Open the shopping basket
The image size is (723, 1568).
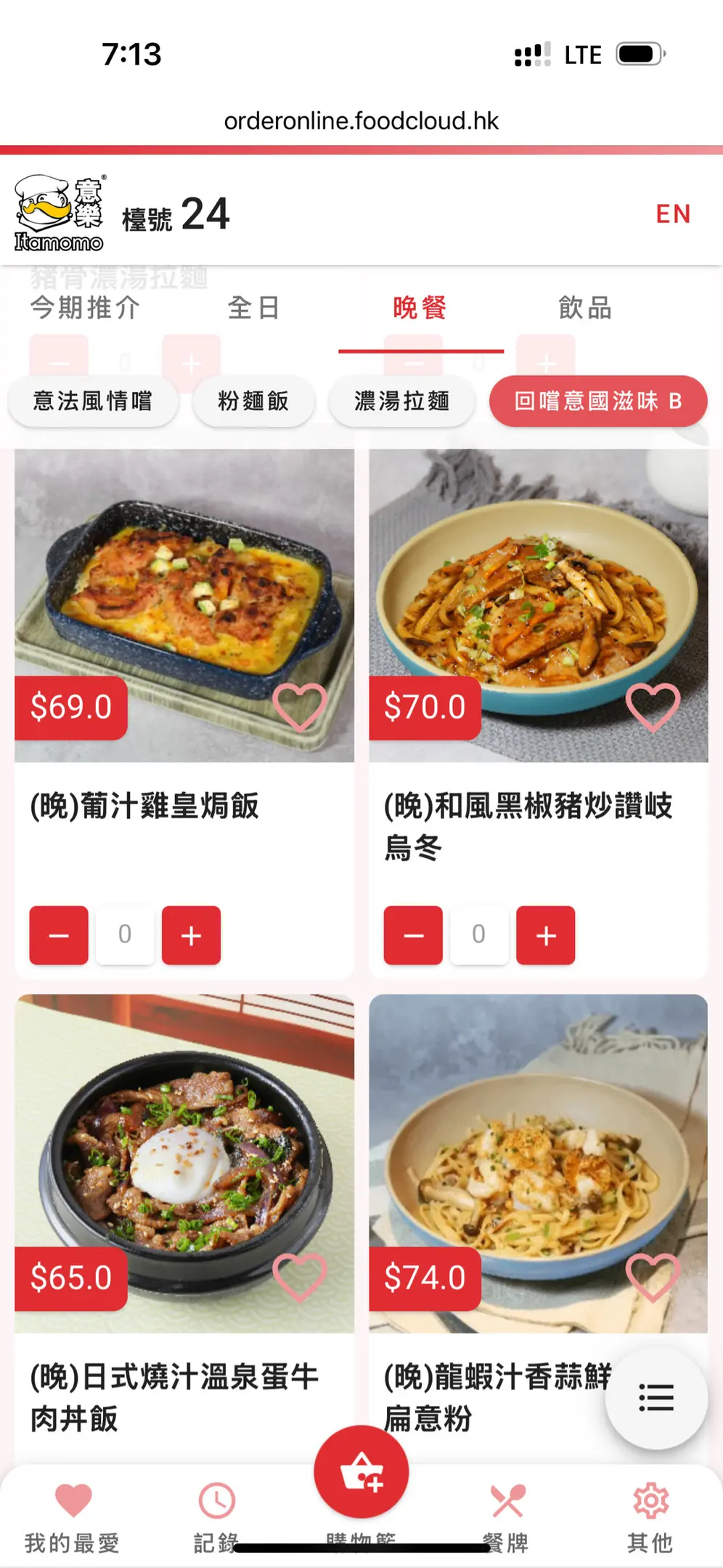pos(361,1471)
